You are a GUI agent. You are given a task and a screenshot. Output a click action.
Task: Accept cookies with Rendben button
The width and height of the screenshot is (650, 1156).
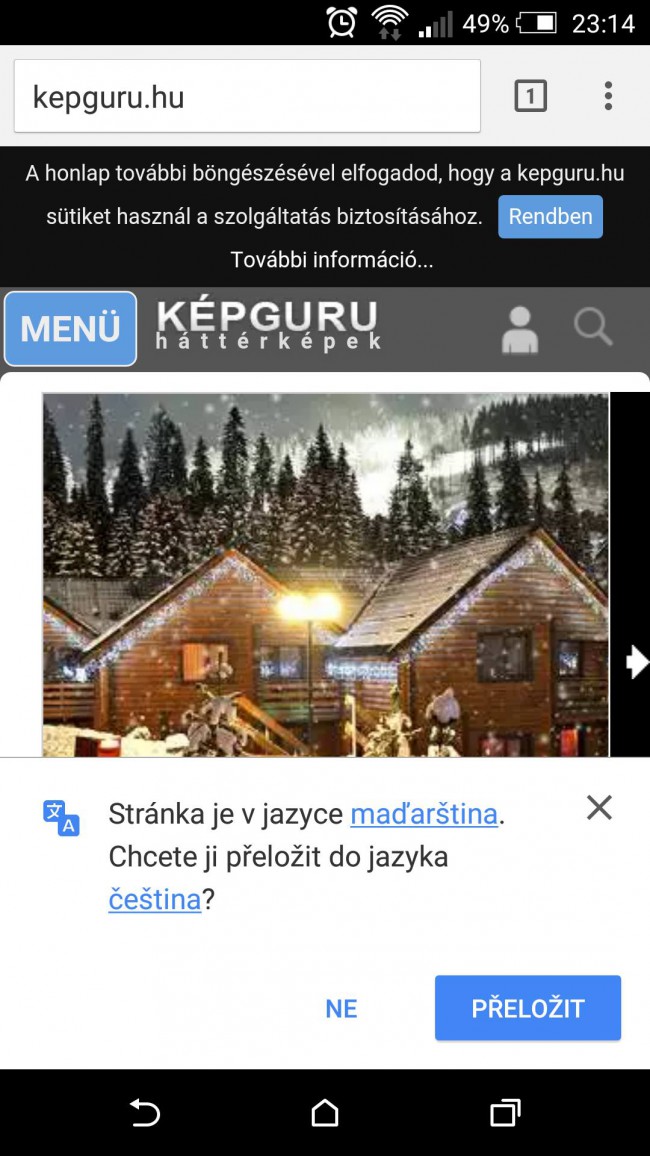click(550, 216)
